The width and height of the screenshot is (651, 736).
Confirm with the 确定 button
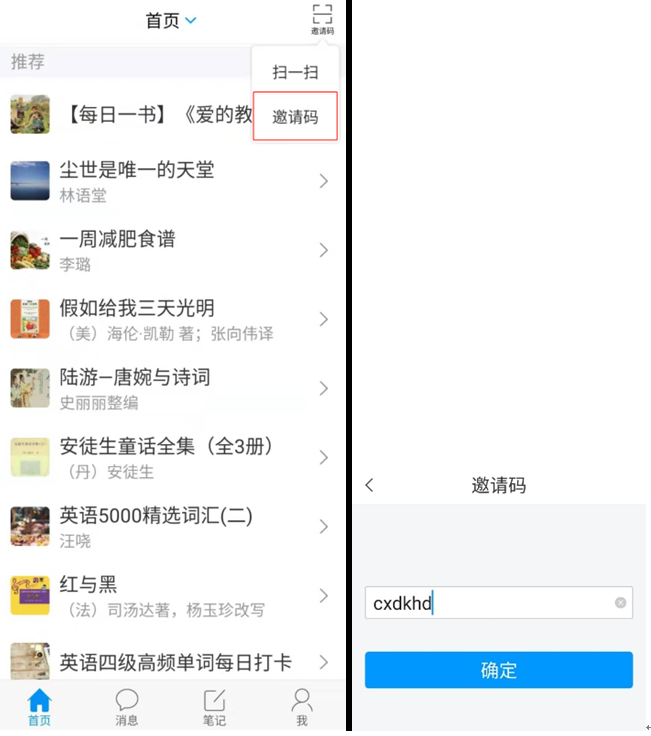coord(498,670)
